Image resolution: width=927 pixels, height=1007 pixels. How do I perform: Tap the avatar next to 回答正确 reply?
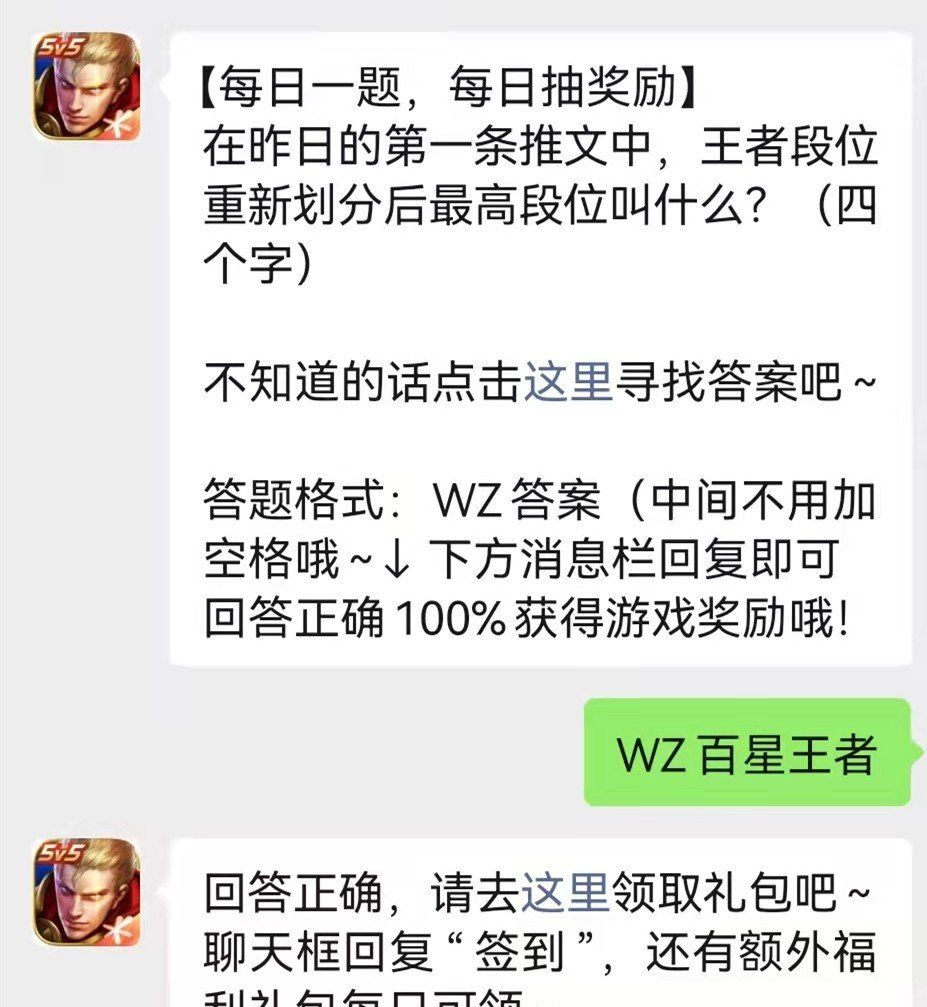pos(86,892)
